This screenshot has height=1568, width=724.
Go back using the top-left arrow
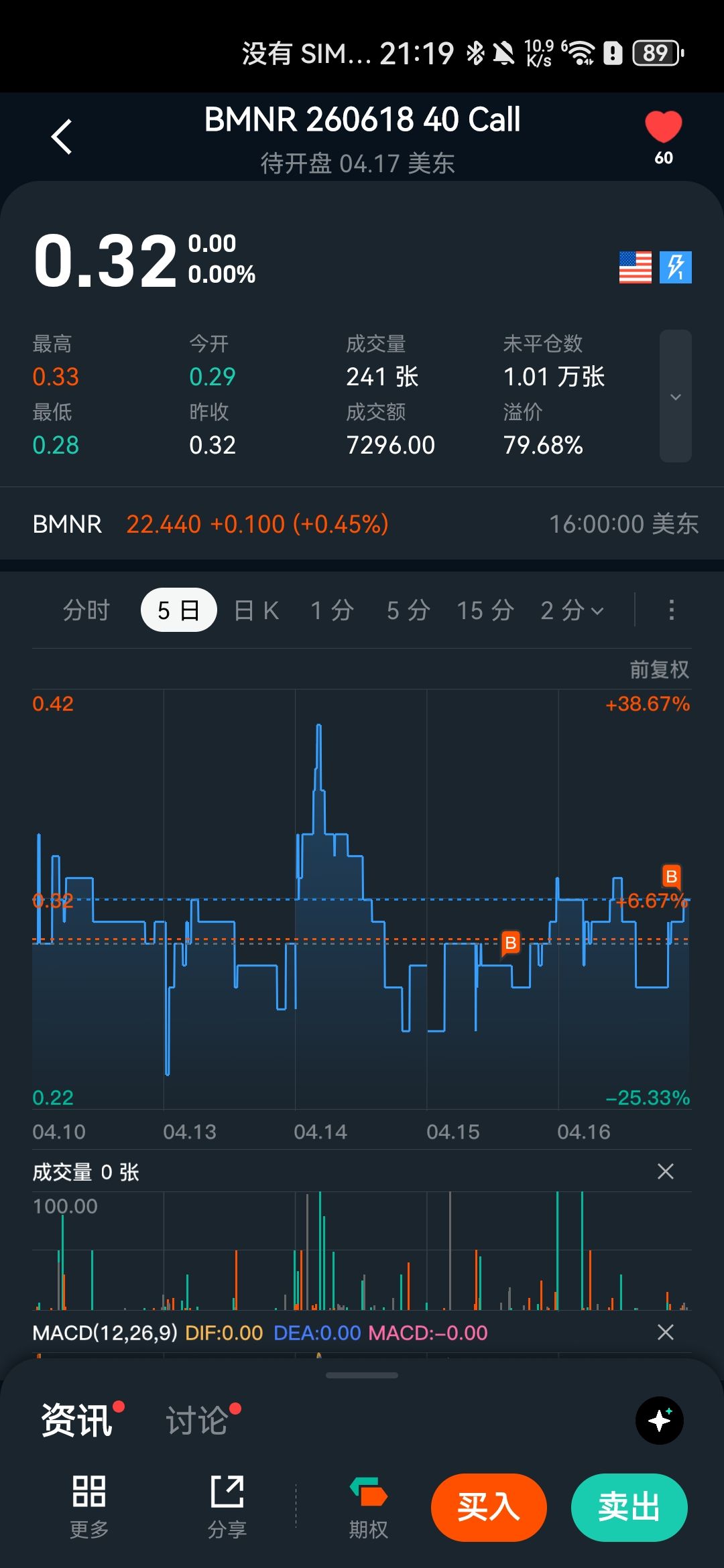[62, 137]
